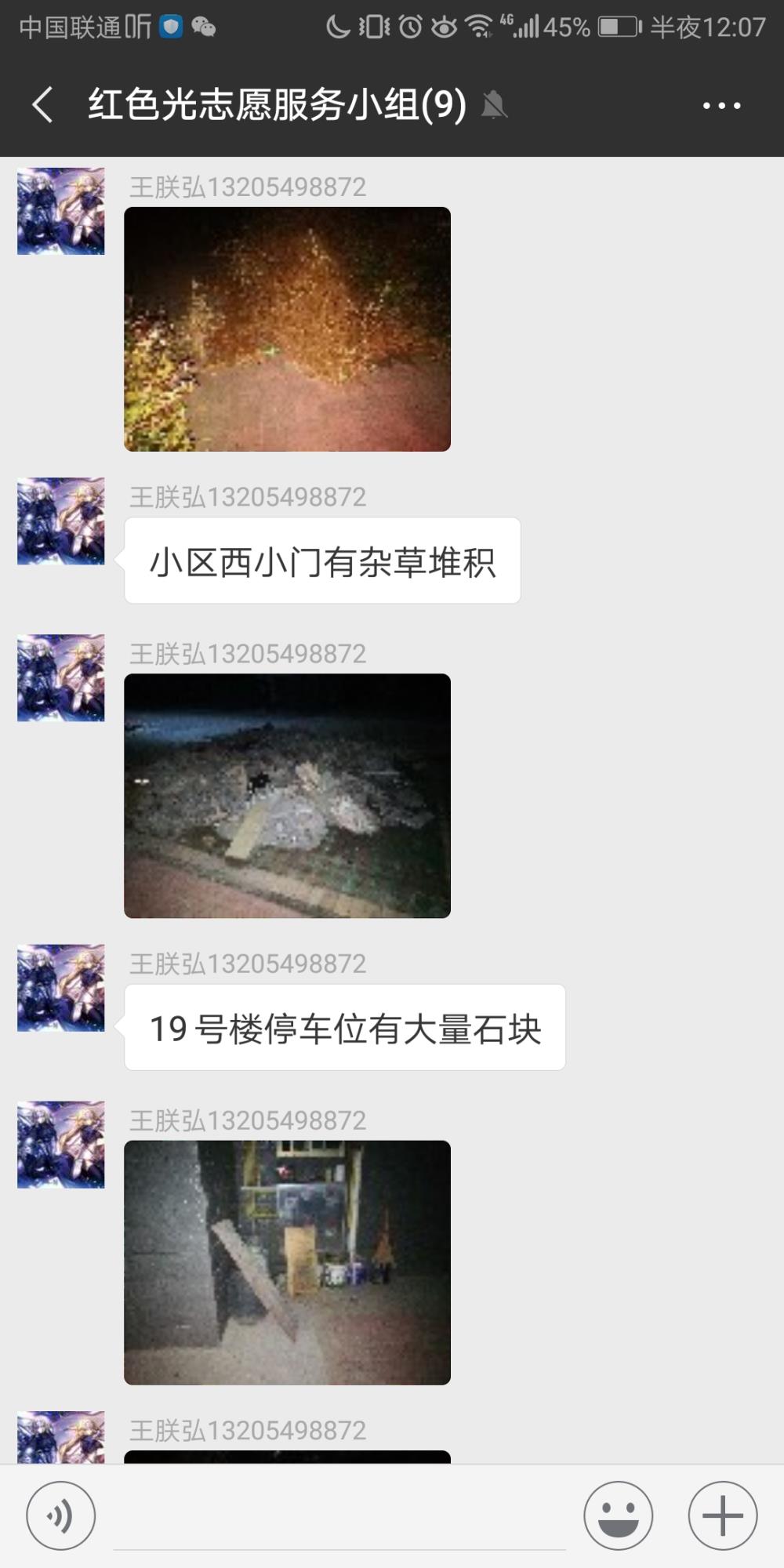Switch to voice message input
Screen dimensions: 784x1568
(x=61, y=1515)
